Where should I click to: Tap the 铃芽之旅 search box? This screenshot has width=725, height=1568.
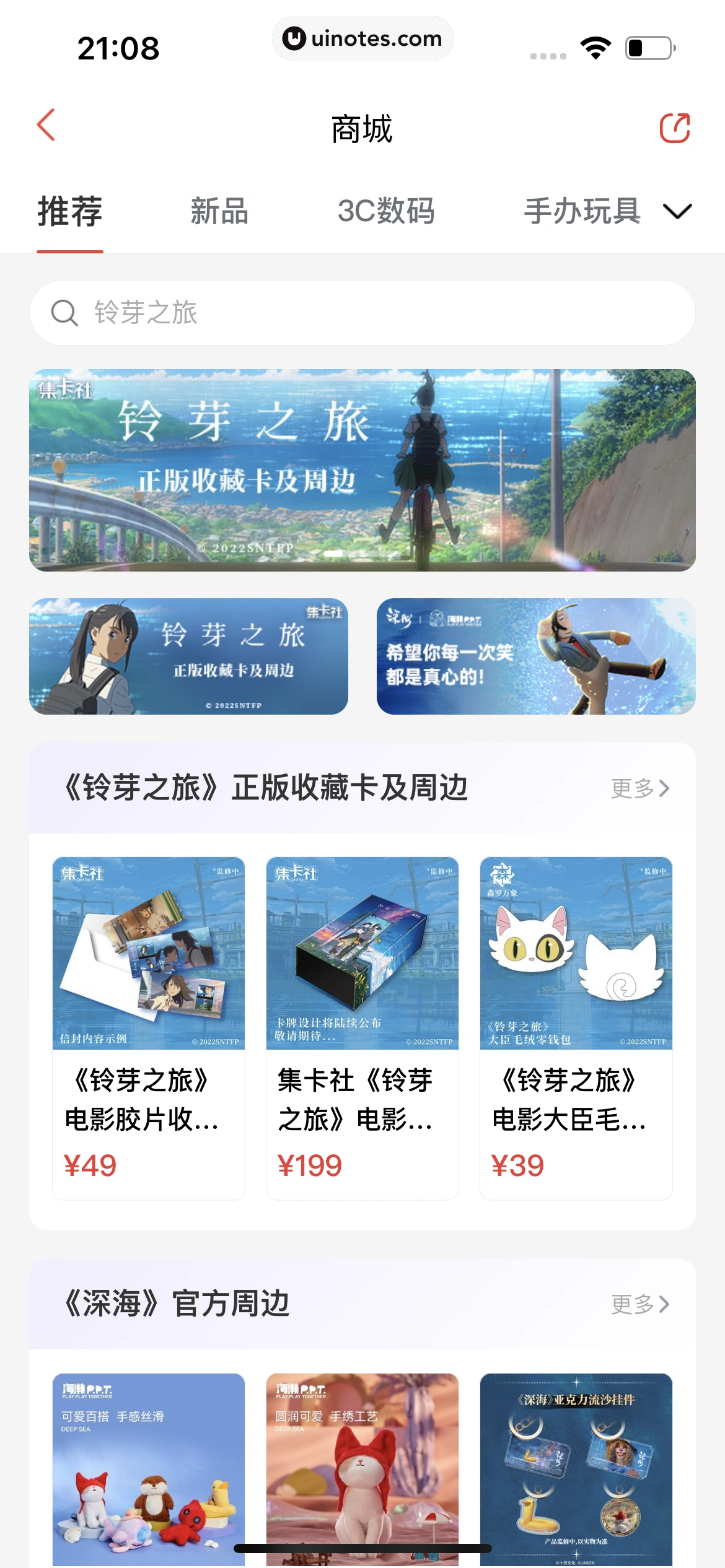362,313
